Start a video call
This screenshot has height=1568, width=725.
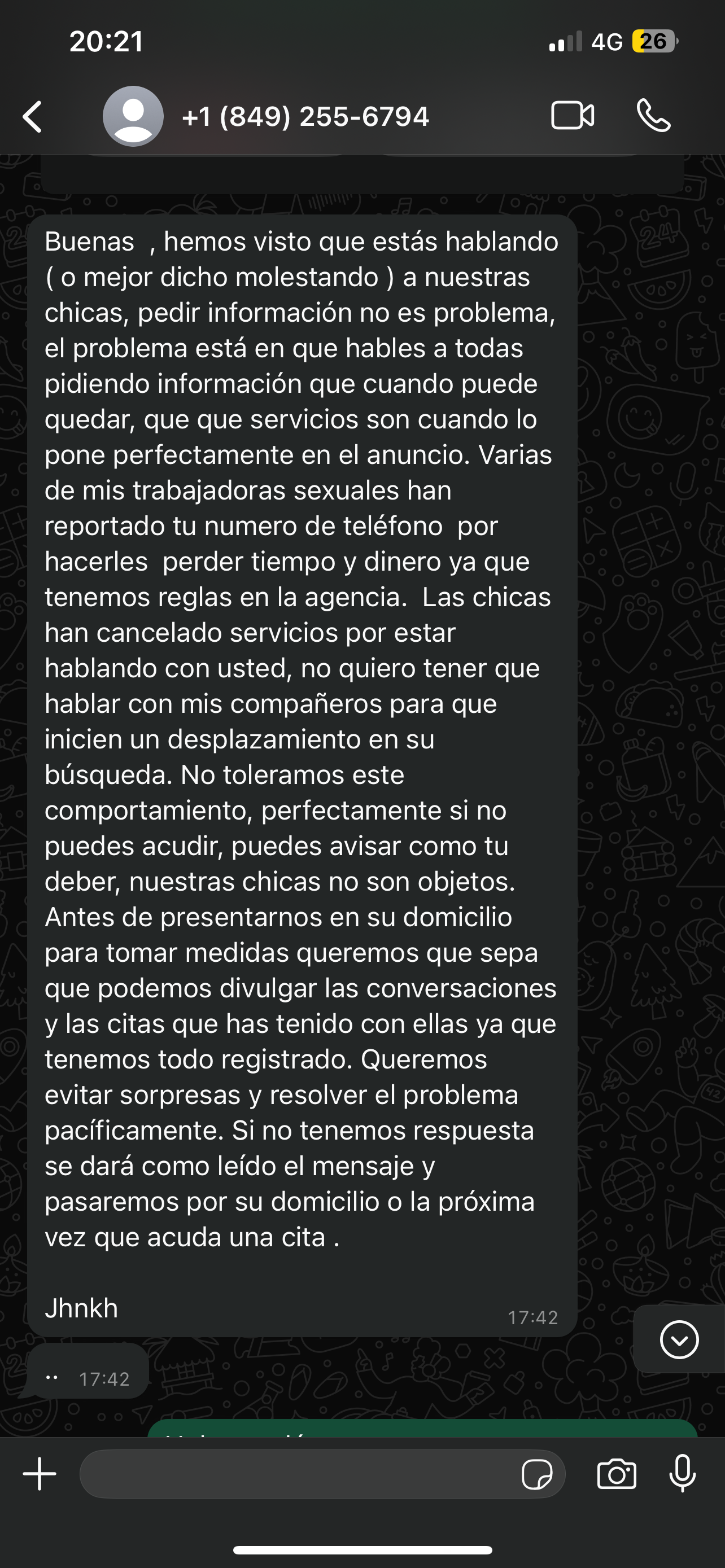pos(573,115)
